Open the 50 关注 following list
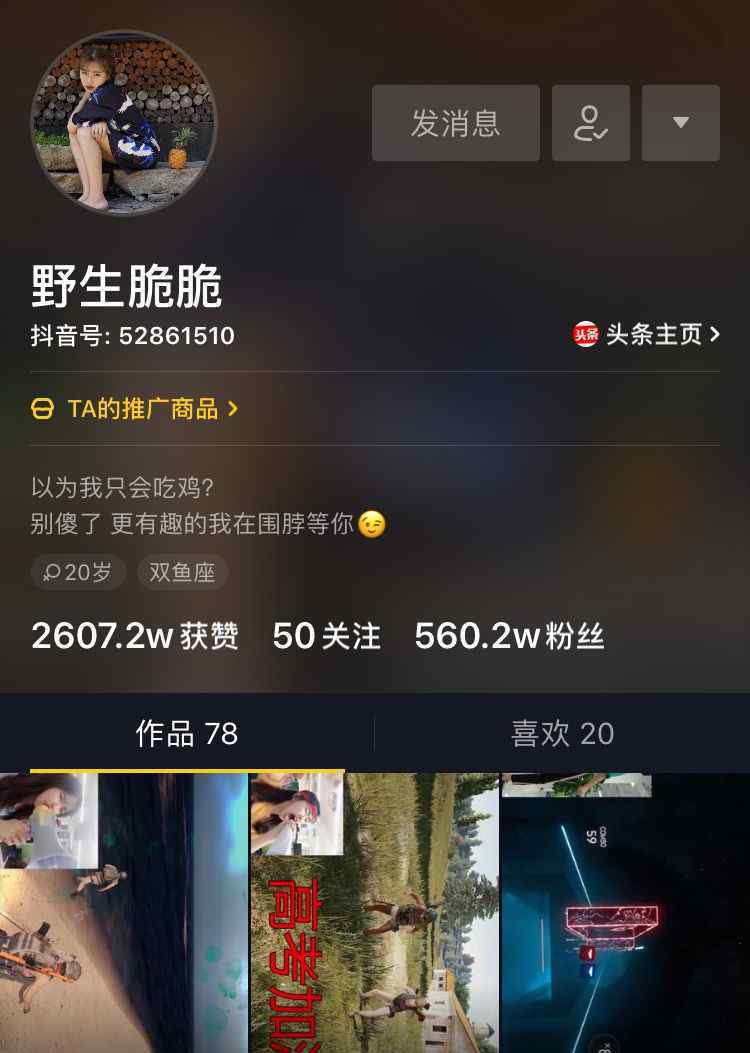 pyautogui.click(x=326, y=636)
